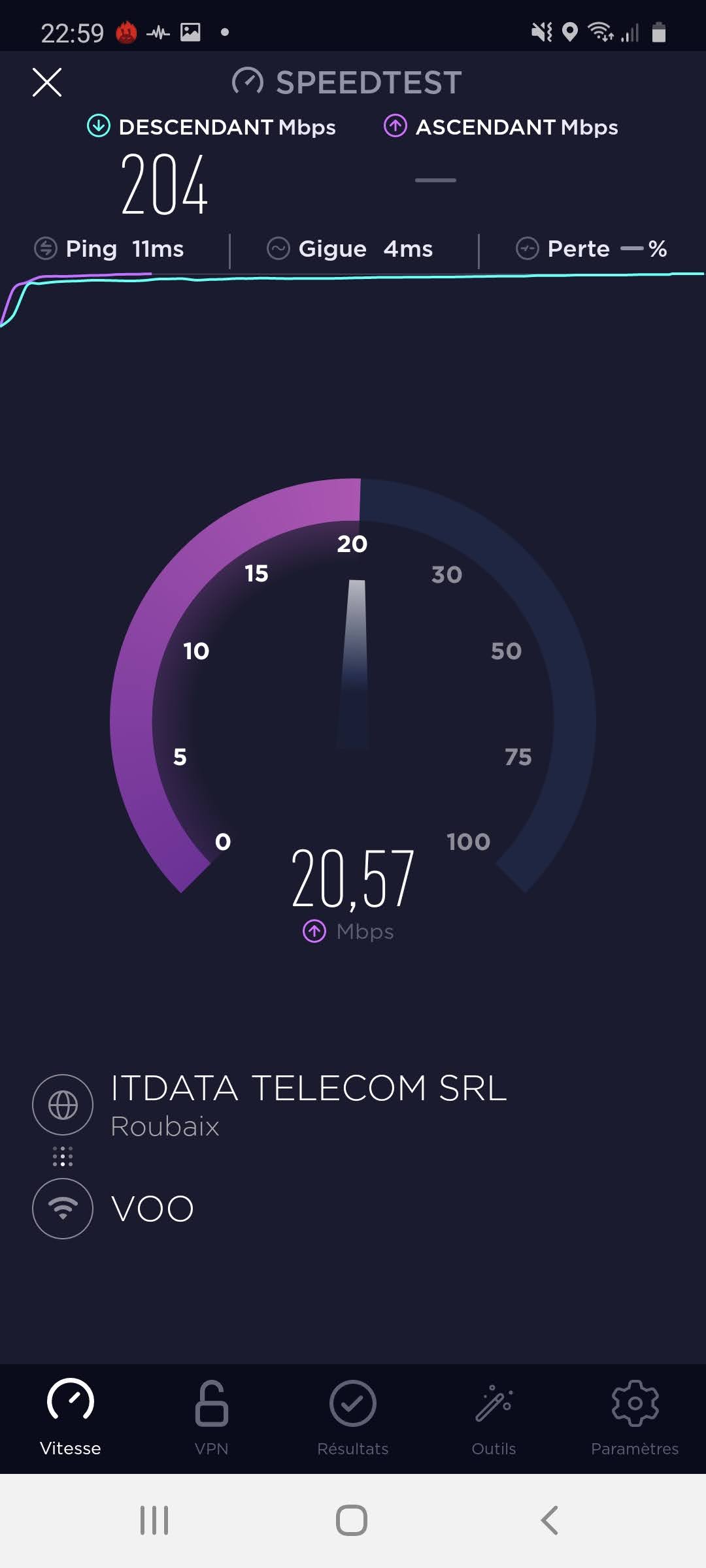Tap the VOO network connection row
Screen dimensions: 706x1568
[152, 1209]
